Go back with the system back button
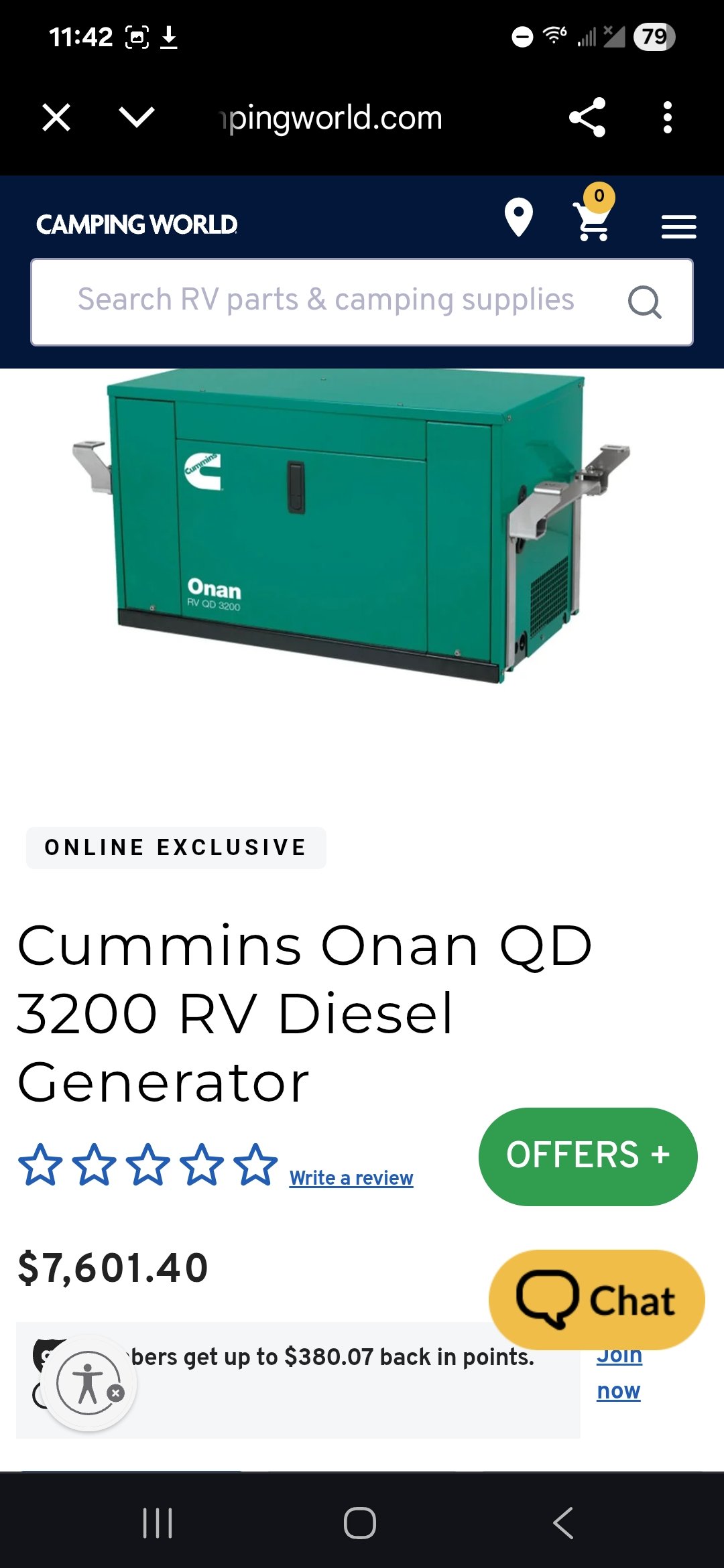Viewport: 724px width, 1568px height. pos(563,1522)
